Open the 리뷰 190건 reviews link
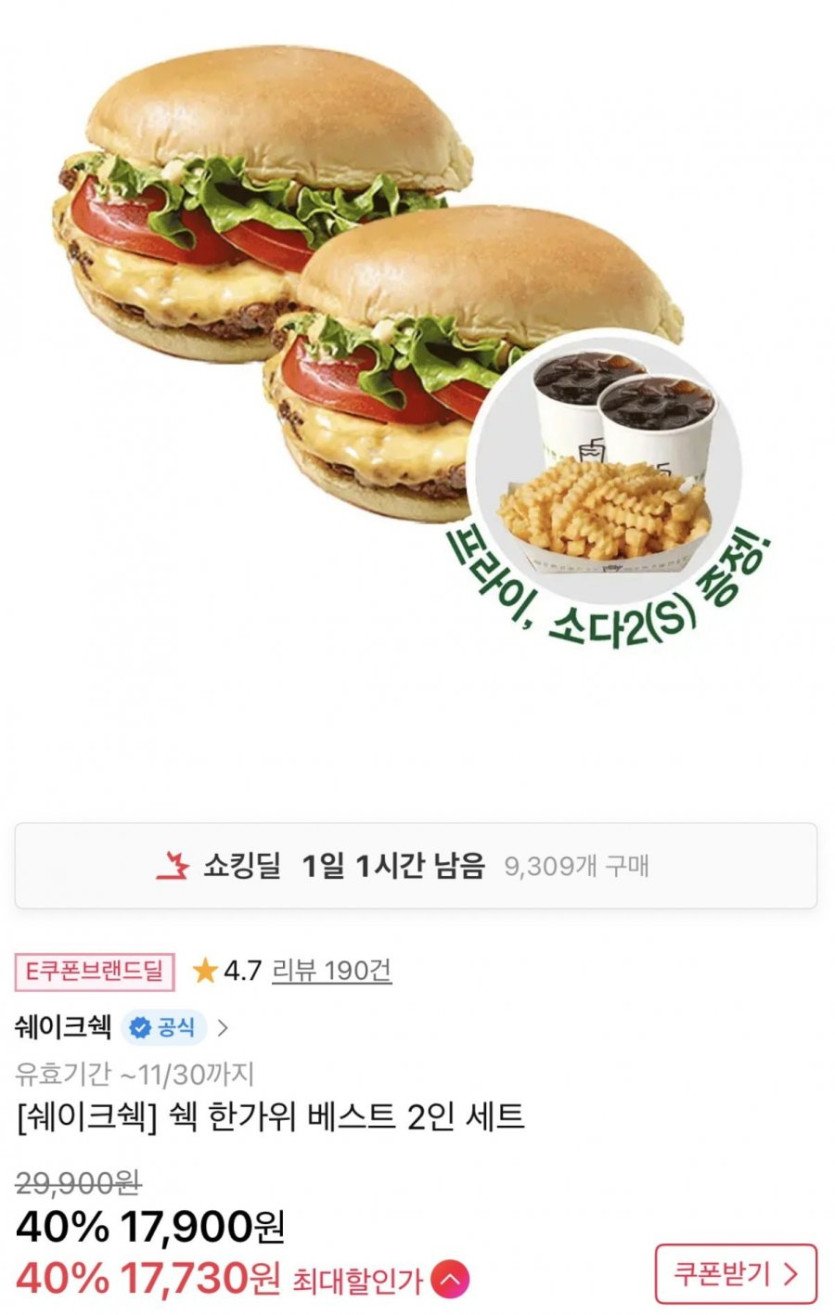The width and height of the screenshot is (835, 1315). 331,970
